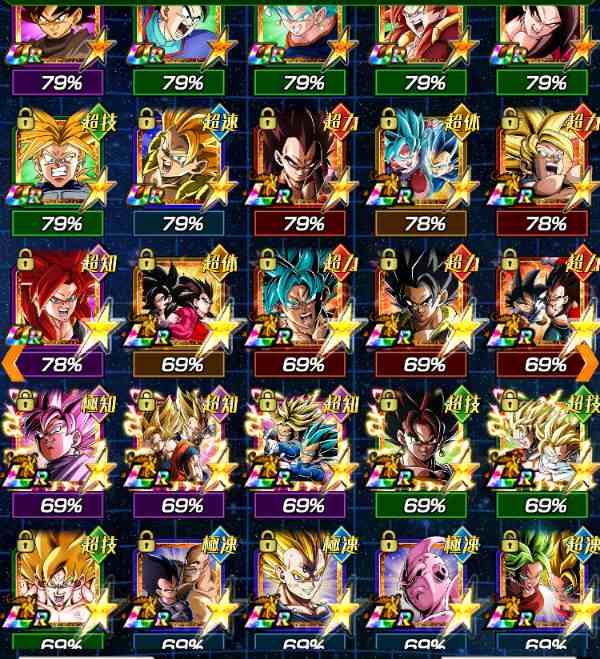The height and width of the screenshot is (659, 600).
Task: Go to the next page with right orange arrow
Action: click(588, 357)
